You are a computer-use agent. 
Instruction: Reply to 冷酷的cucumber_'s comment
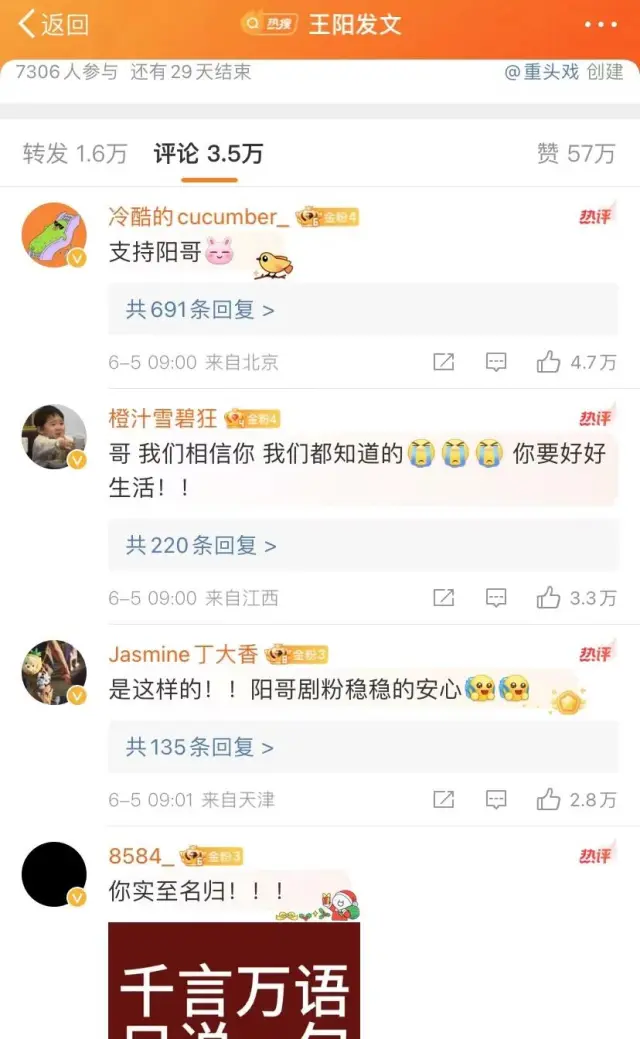click(x=496, y=362)
